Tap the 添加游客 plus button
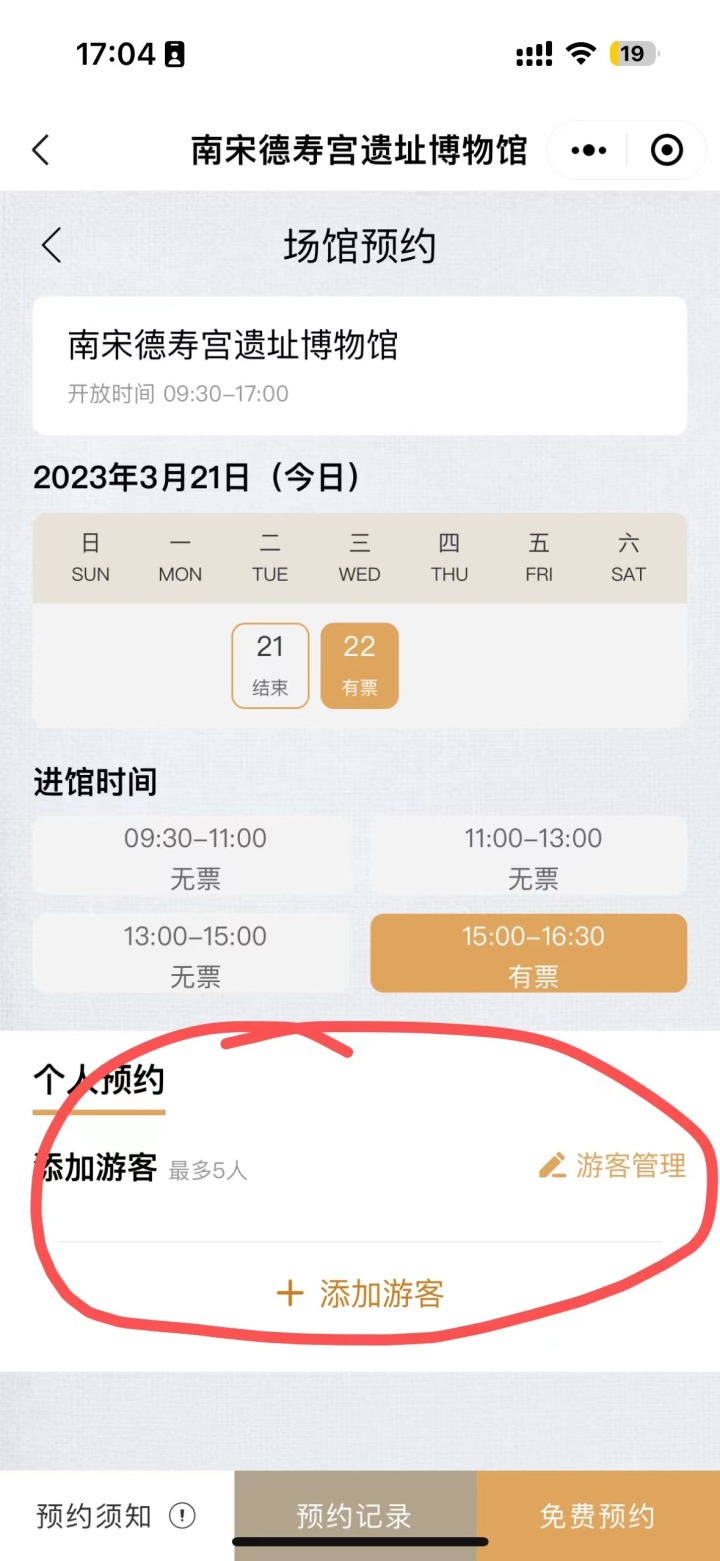The height and width of the screenshot is (1561, 720). (360, 1294)
